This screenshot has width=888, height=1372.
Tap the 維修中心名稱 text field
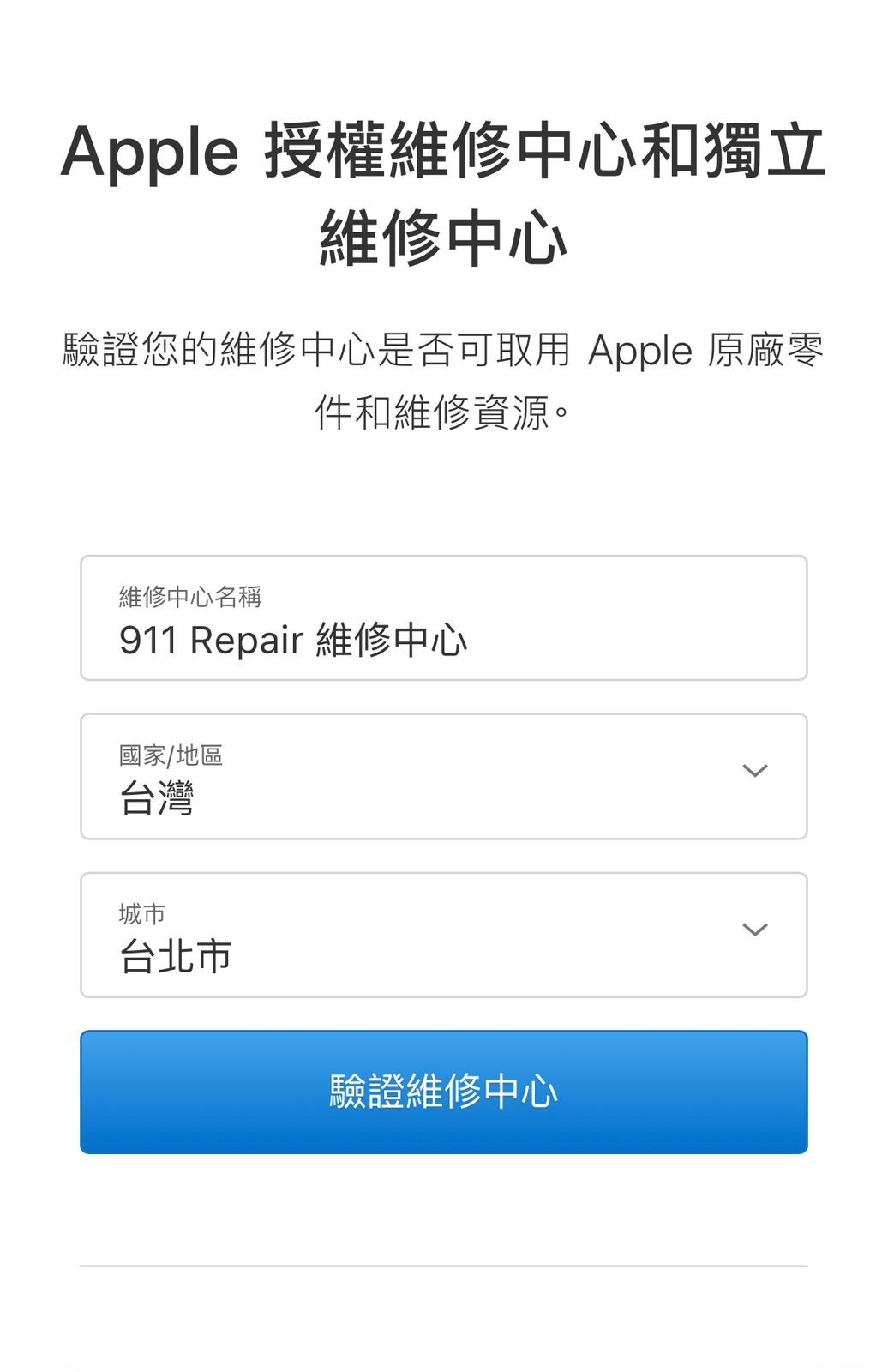(x=444, y=618)
